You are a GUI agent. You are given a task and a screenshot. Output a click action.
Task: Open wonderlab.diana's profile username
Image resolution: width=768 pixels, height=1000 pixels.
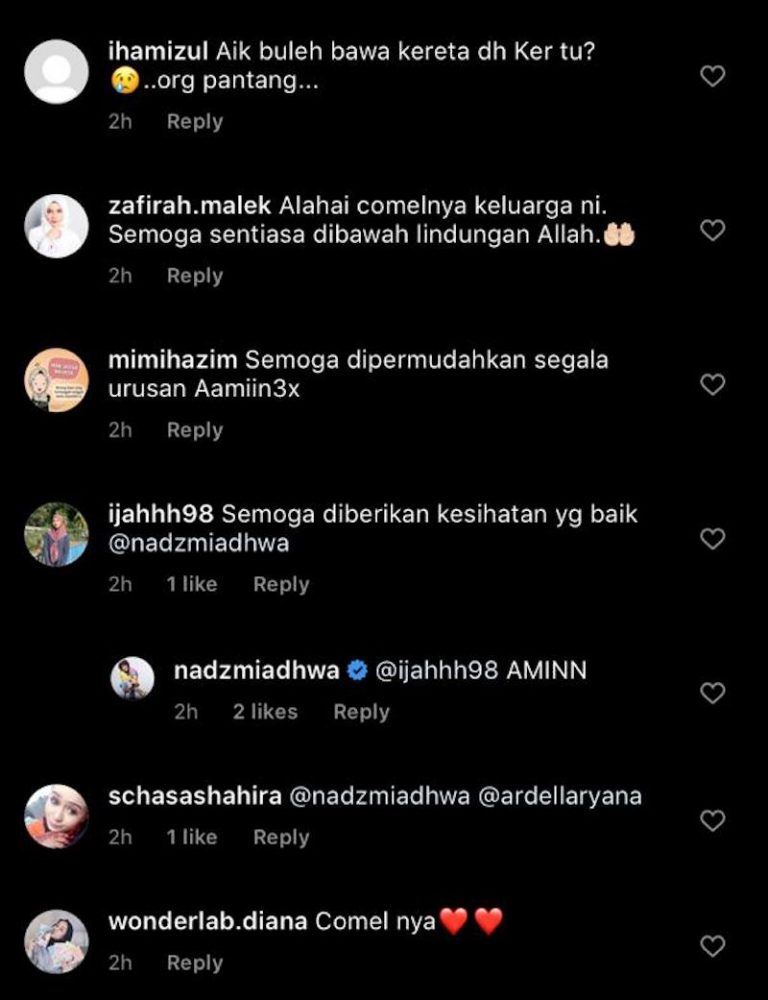(x=207, y=922)
